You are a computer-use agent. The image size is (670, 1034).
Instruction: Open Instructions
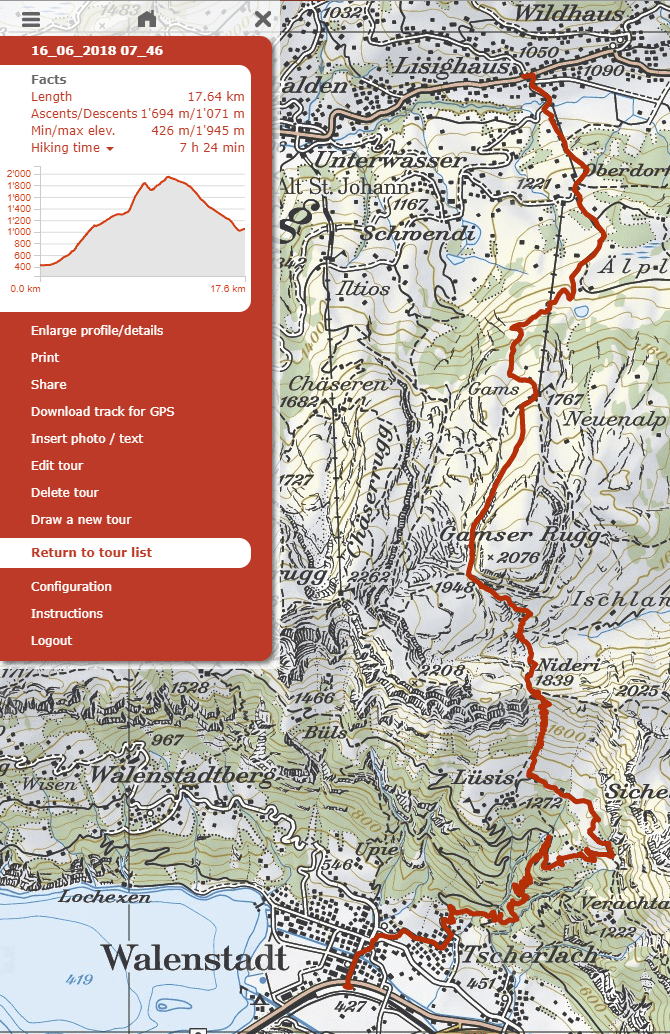(x=67, y=614)
